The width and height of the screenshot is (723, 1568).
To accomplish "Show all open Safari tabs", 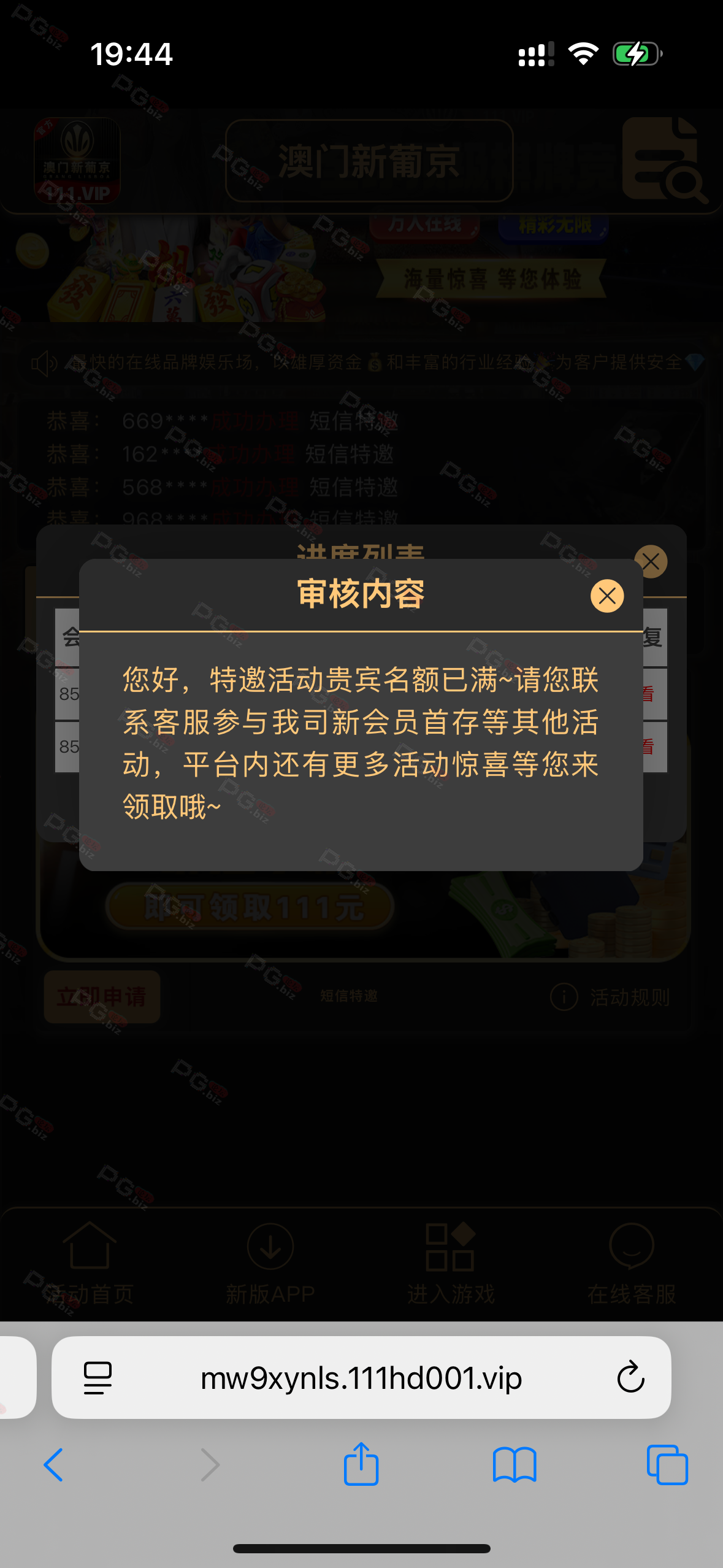I will tap(667, 1464).
